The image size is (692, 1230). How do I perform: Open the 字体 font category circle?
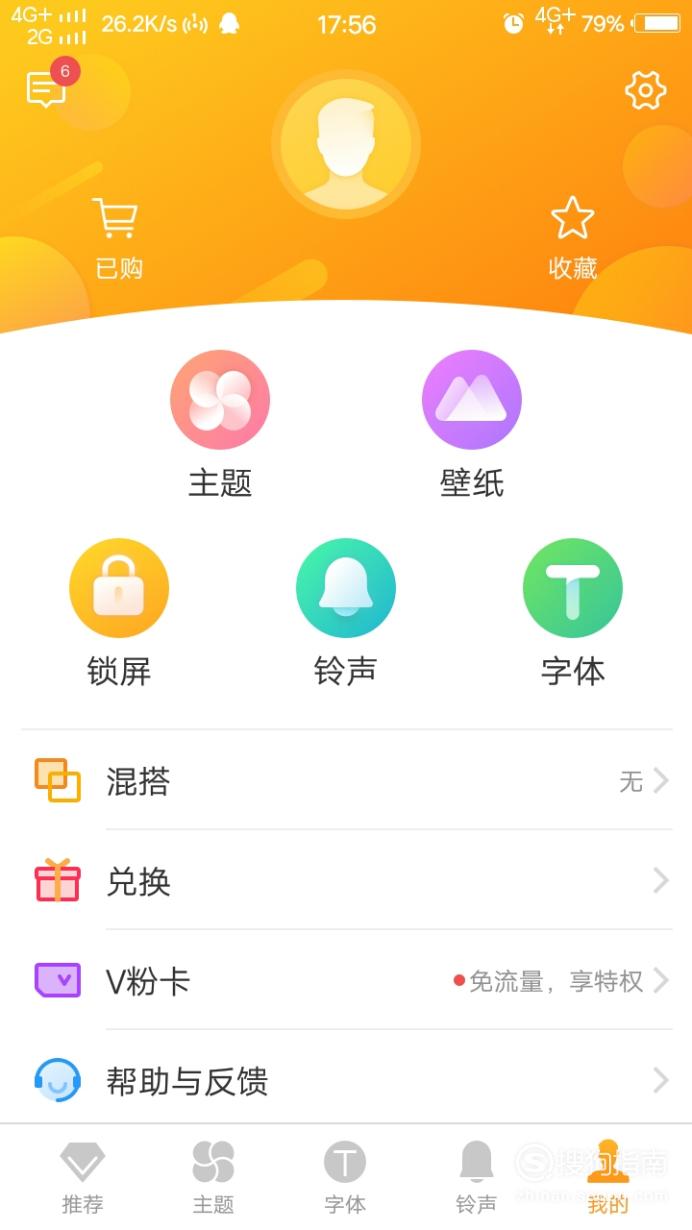pos(573,588)
